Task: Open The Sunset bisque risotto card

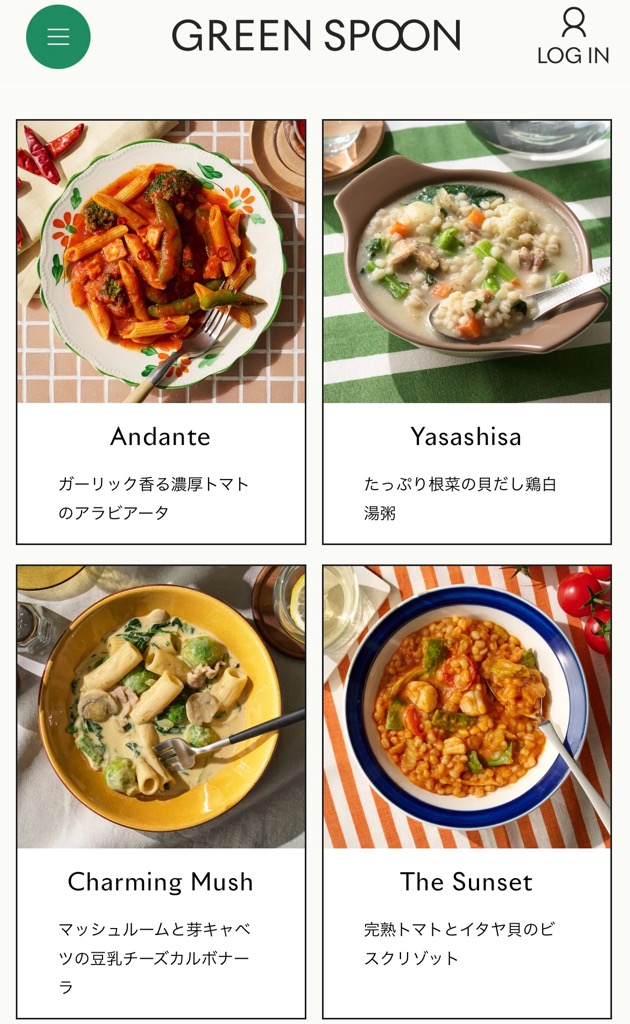Action: pyautogui.click(x=466, y=790)
